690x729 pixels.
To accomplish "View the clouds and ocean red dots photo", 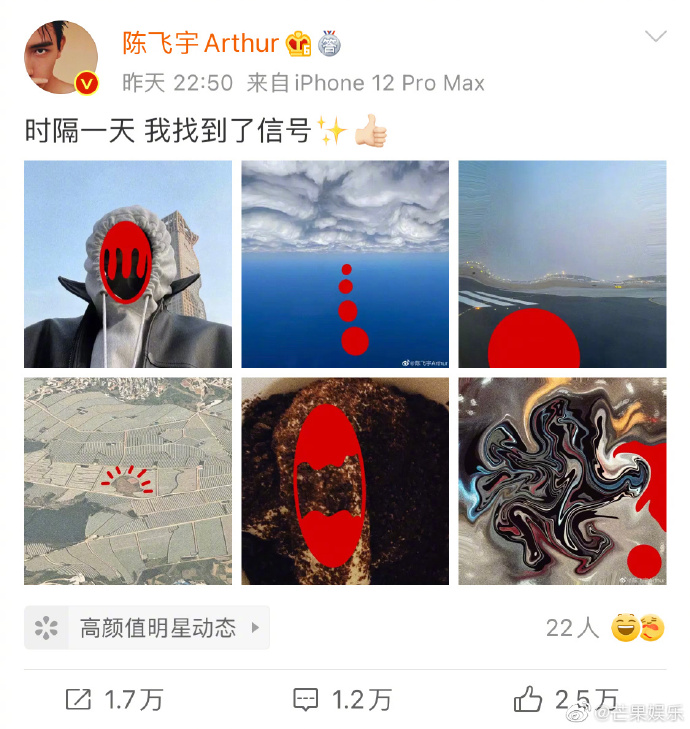I will pos(345,264).
